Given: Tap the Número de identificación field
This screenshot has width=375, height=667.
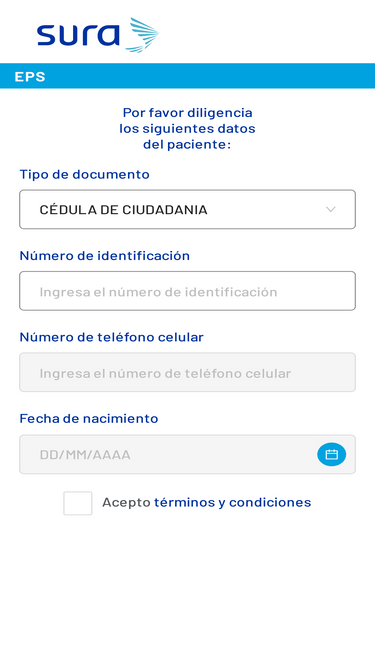Looking at the screenshot, I should 187,291.
